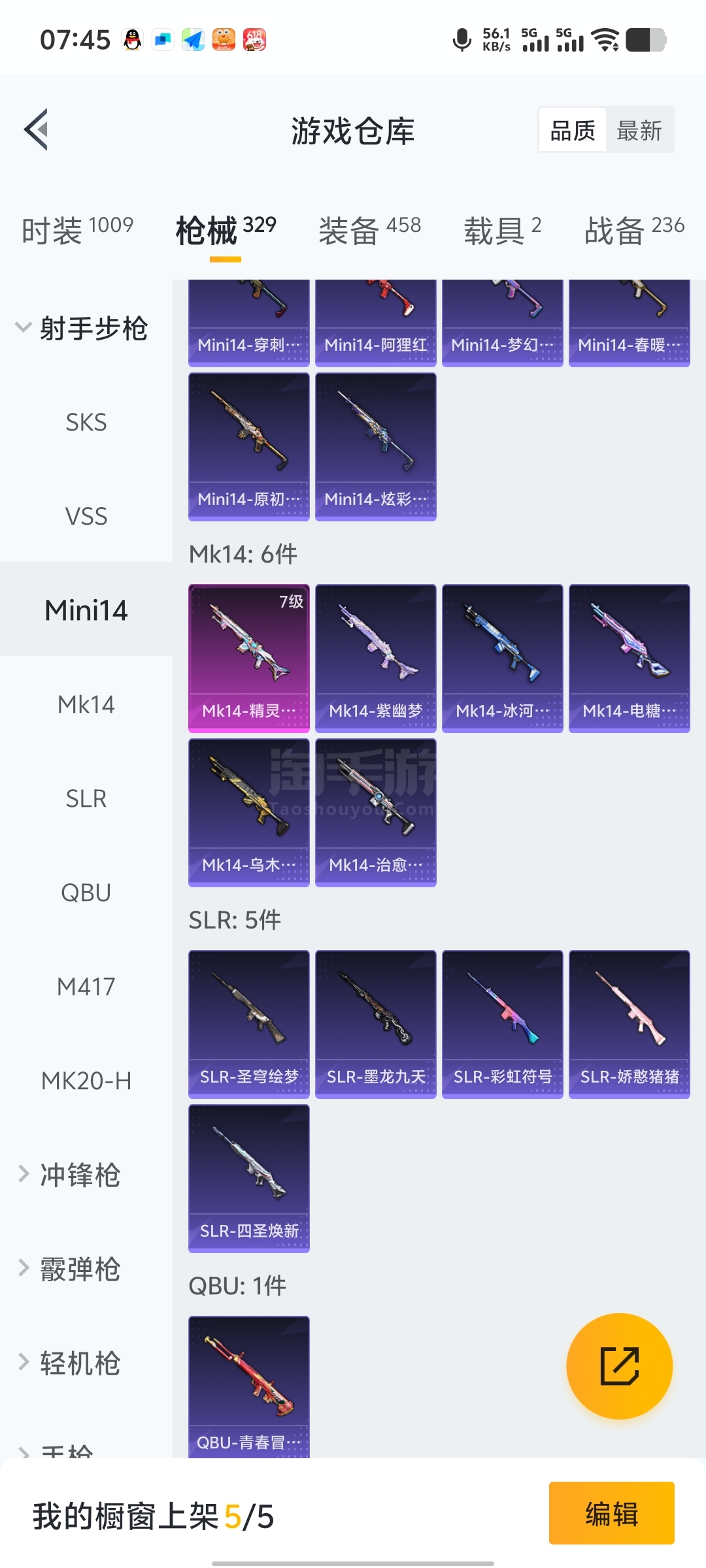
Task: Select the 品质 sorting option
Action: point(573,131)
